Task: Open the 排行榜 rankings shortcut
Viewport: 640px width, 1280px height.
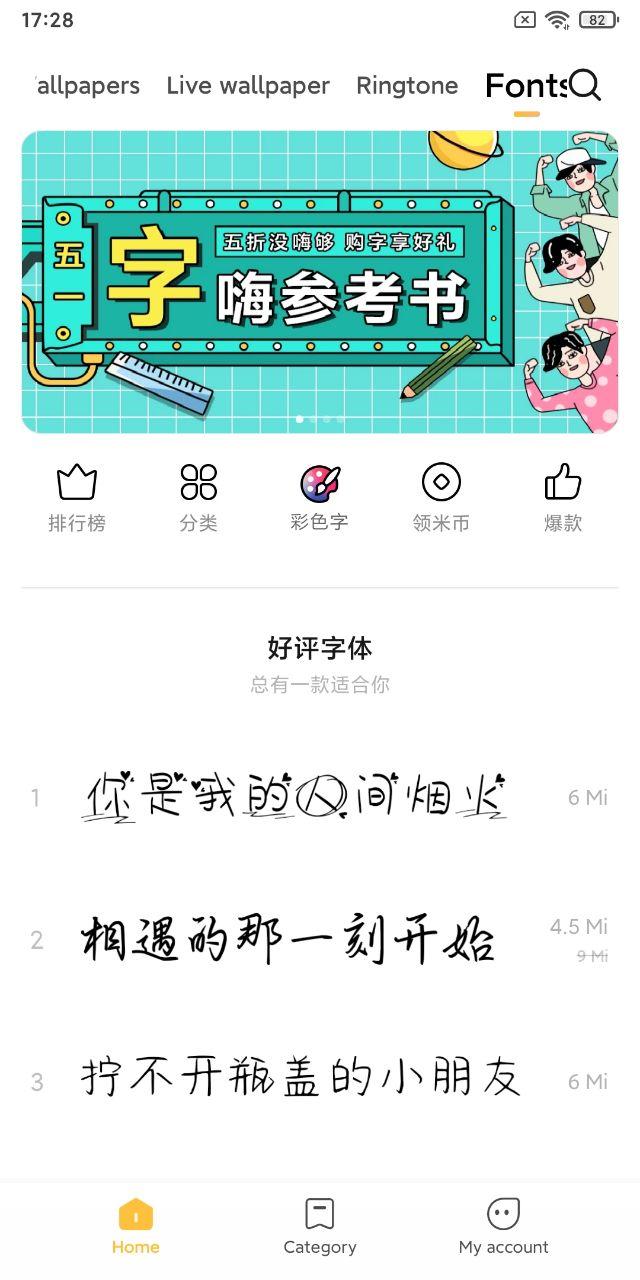Action: pos(77,498)
